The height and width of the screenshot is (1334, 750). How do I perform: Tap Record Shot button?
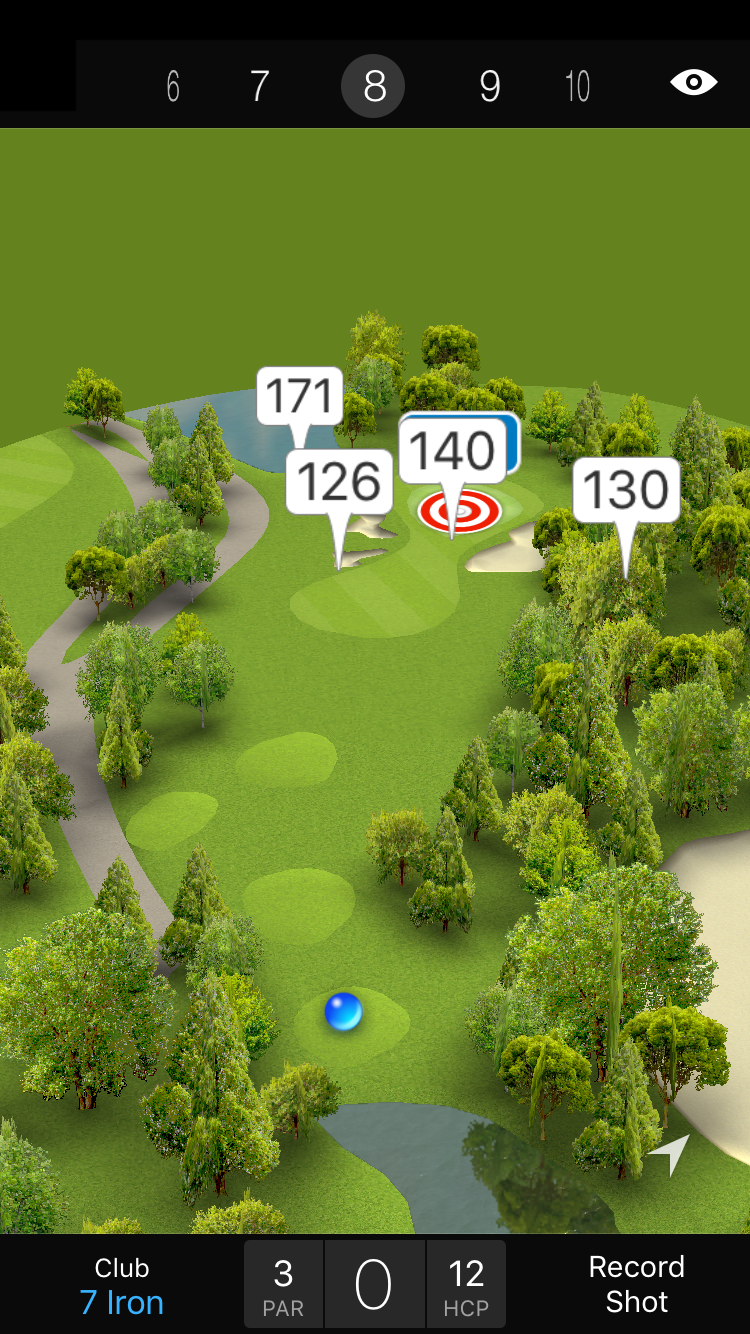coord(636,1284)
